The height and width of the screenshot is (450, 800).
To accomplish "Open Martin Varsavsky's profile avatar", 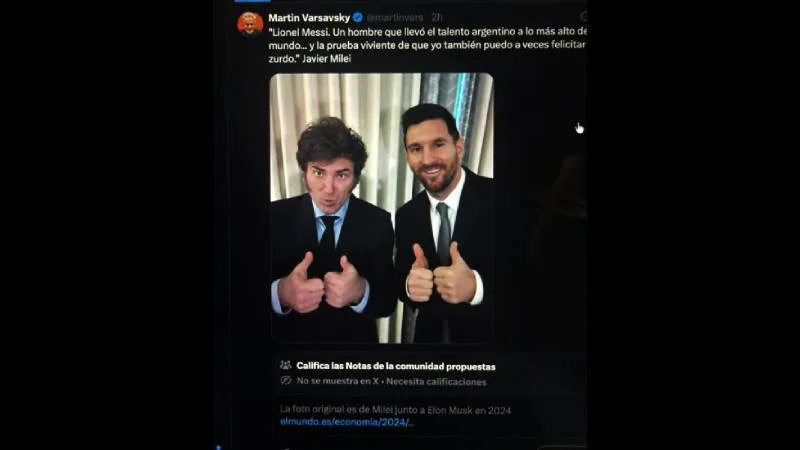I will tap(250, 23).
